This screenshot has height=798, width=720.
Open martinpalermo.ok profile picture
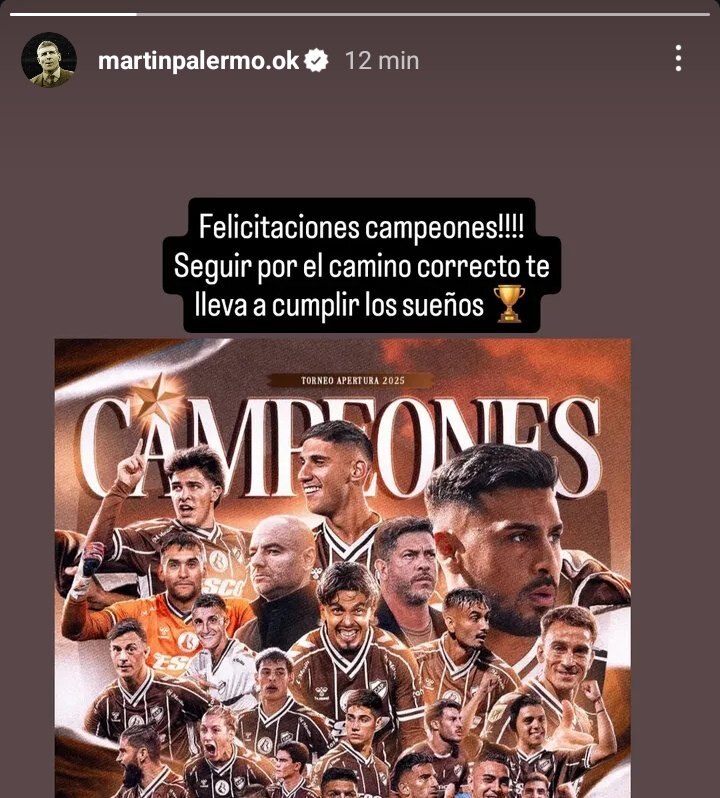[x=49, y=60]
